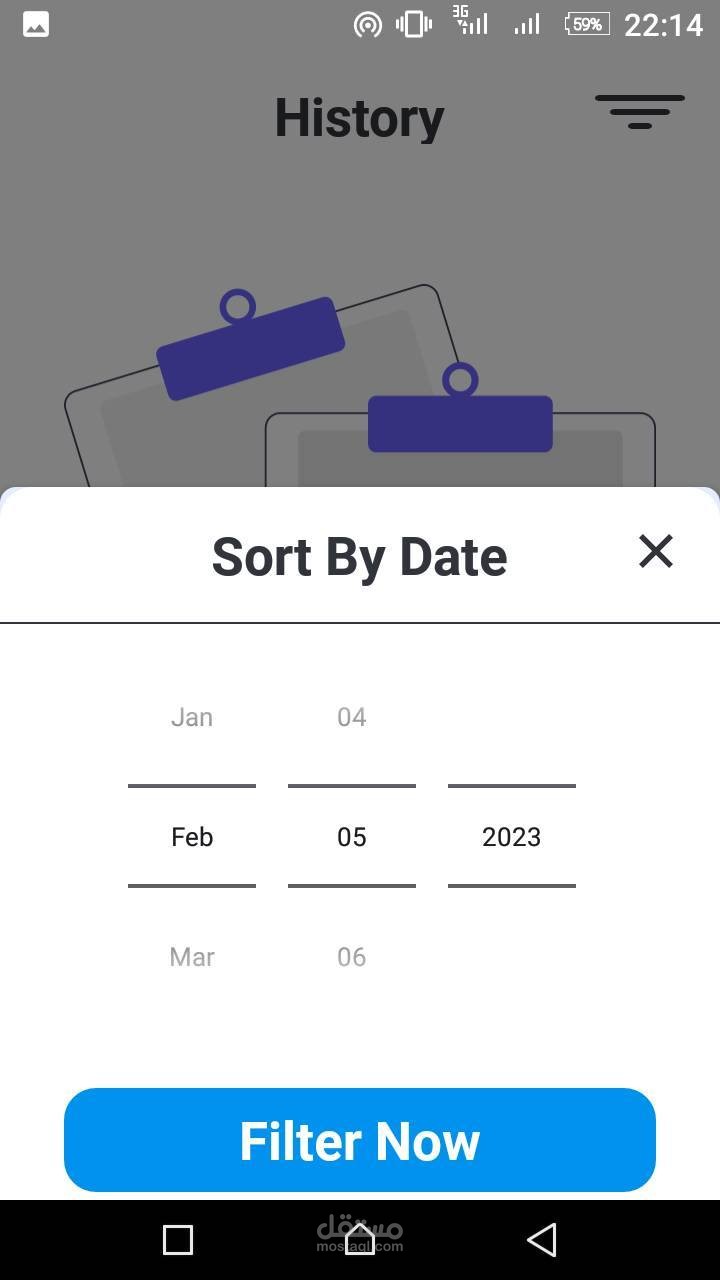The image size is (720, 1280).
Task: Tap the selected month Feb
Action: [x=192, y=837]
